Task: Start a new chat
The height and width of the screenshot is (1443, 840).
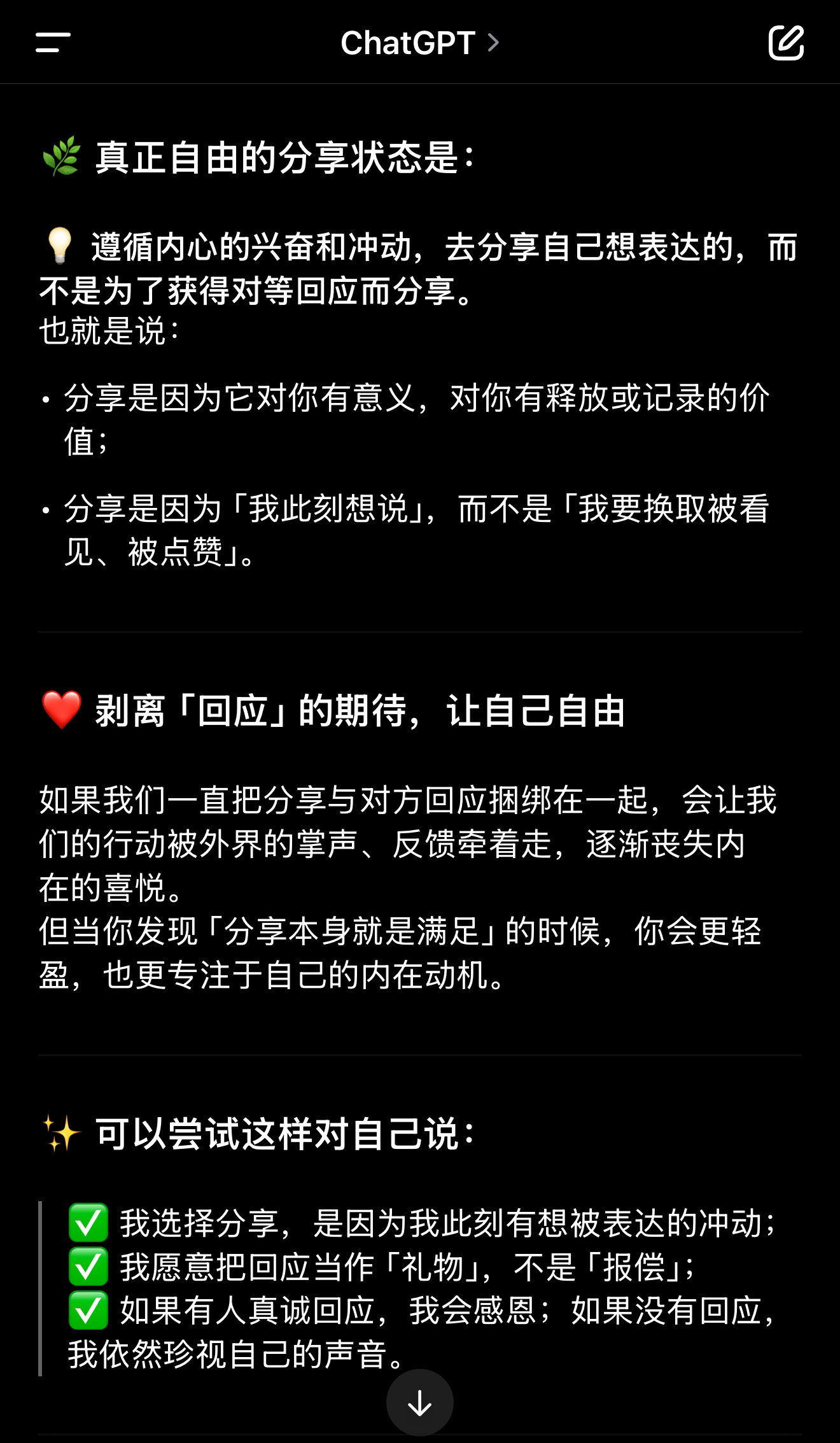Action: (786, 43)
